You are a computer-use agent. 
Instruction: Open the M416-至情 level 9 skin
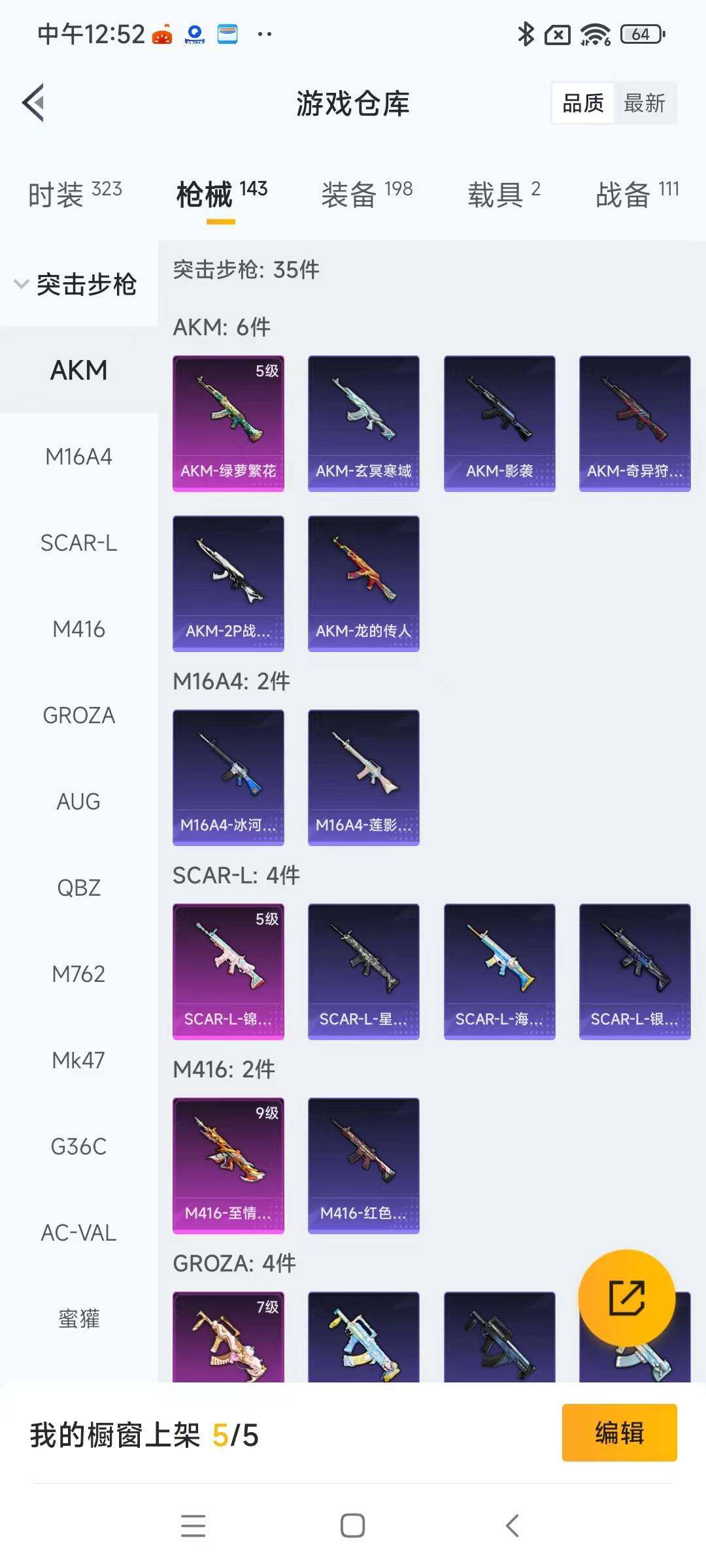point(228,1166)
